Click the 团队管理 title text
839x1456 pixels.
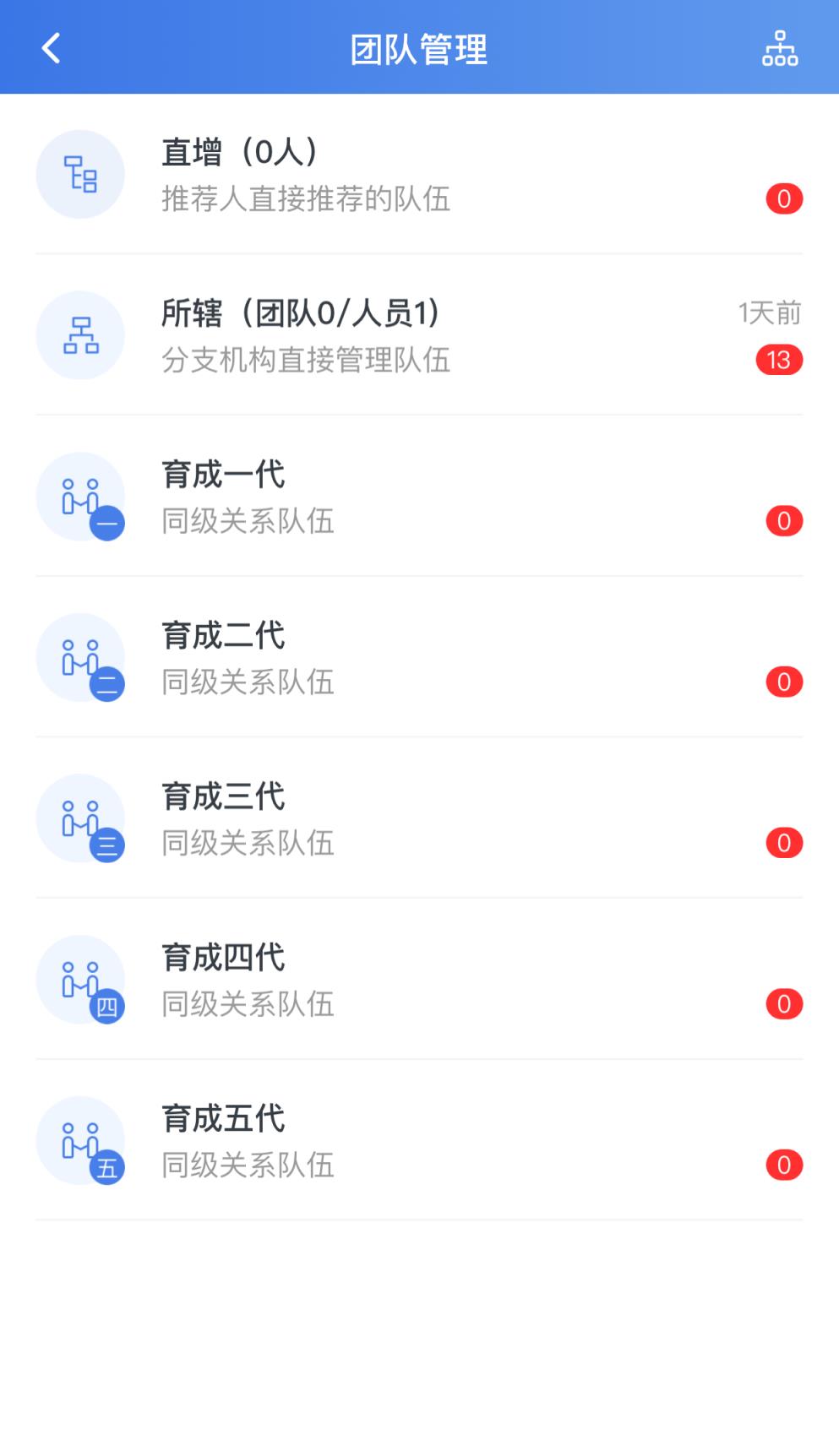coord(419,48)
